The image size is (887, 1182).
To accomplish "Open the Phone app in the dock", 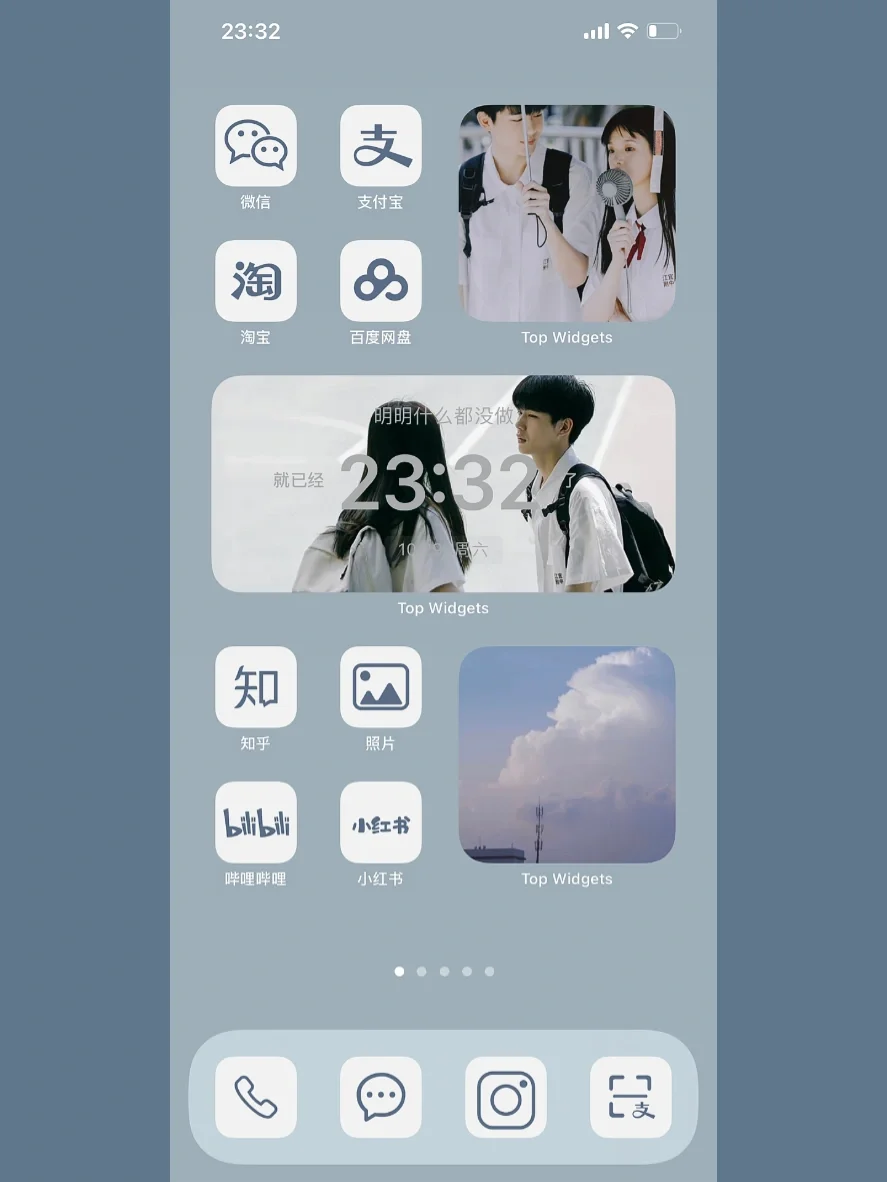I will [x=256, y=1097].
